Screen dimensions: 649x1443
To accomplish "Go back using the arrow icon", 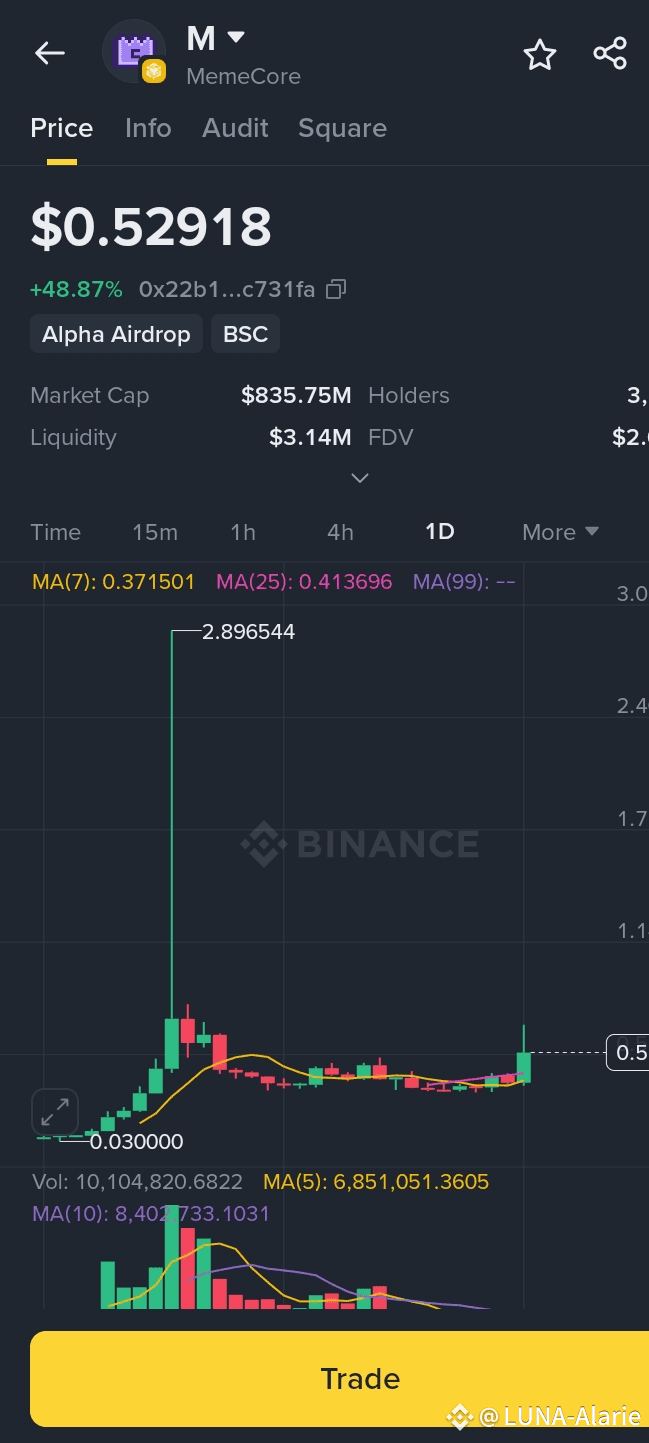I will tap(49, 53).
